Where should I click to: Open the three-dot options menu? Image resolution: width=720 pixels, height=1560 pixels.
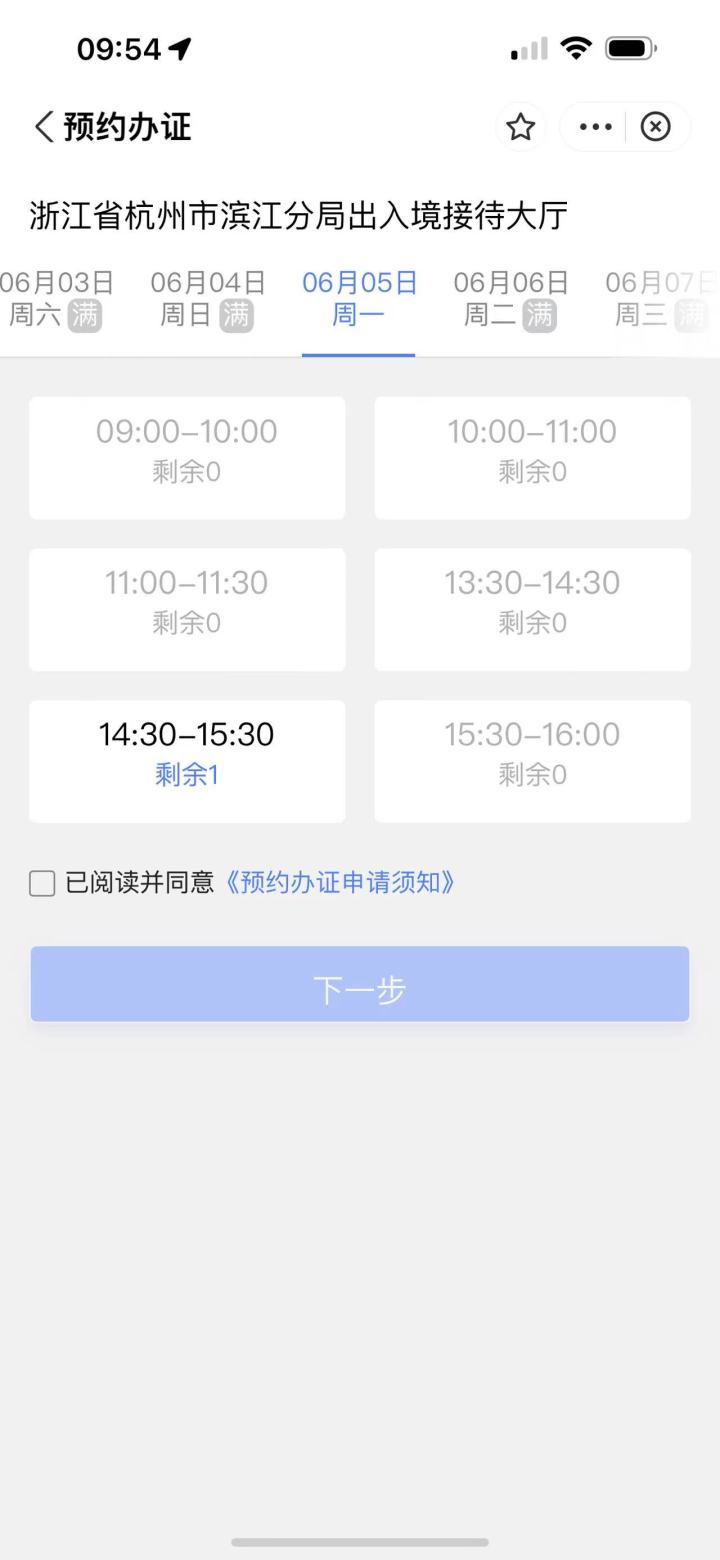coord(594,127)
